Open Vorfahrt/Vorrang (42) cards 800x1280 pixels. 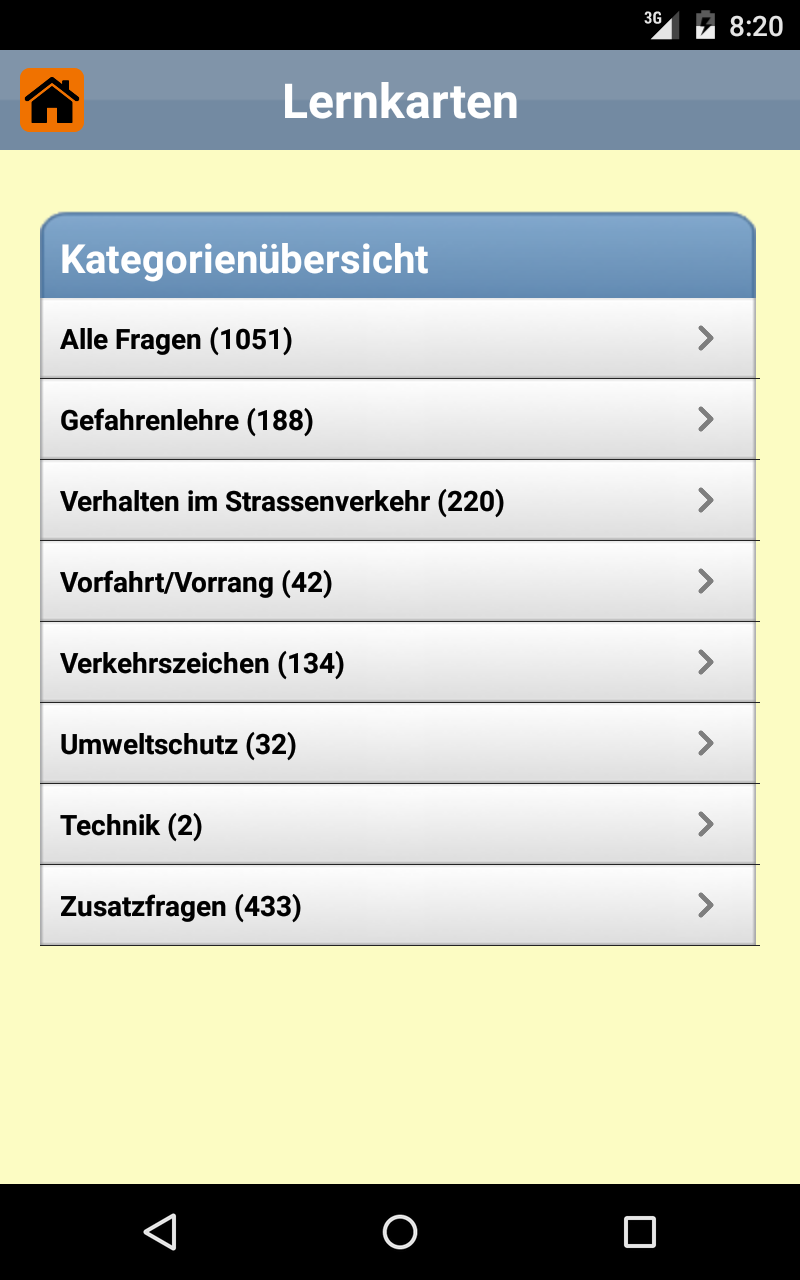coord(398,582)
